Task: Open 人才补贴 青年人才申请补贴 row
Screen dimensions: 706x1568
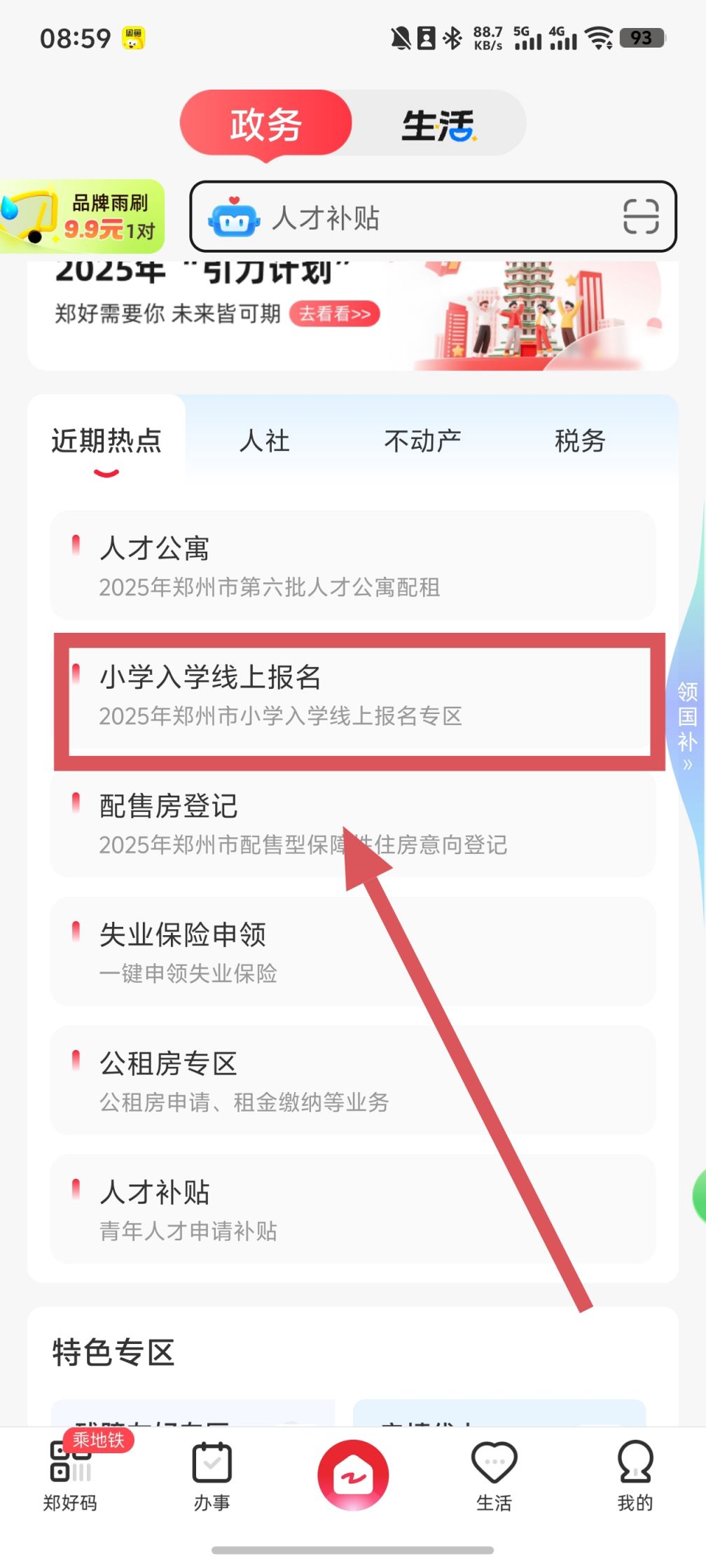Action: [353, 1210]
